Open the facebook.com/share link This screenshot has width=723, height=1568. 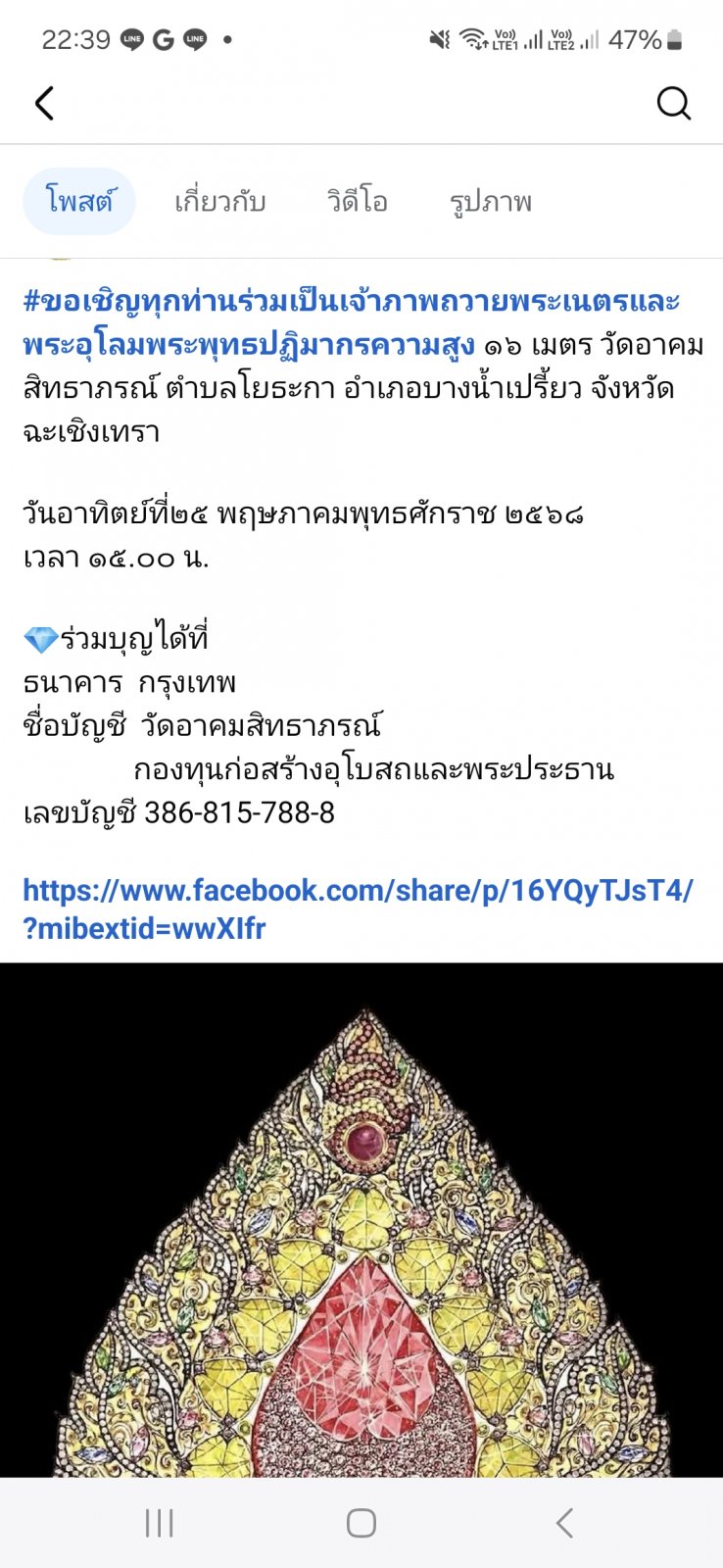[358, 908]
